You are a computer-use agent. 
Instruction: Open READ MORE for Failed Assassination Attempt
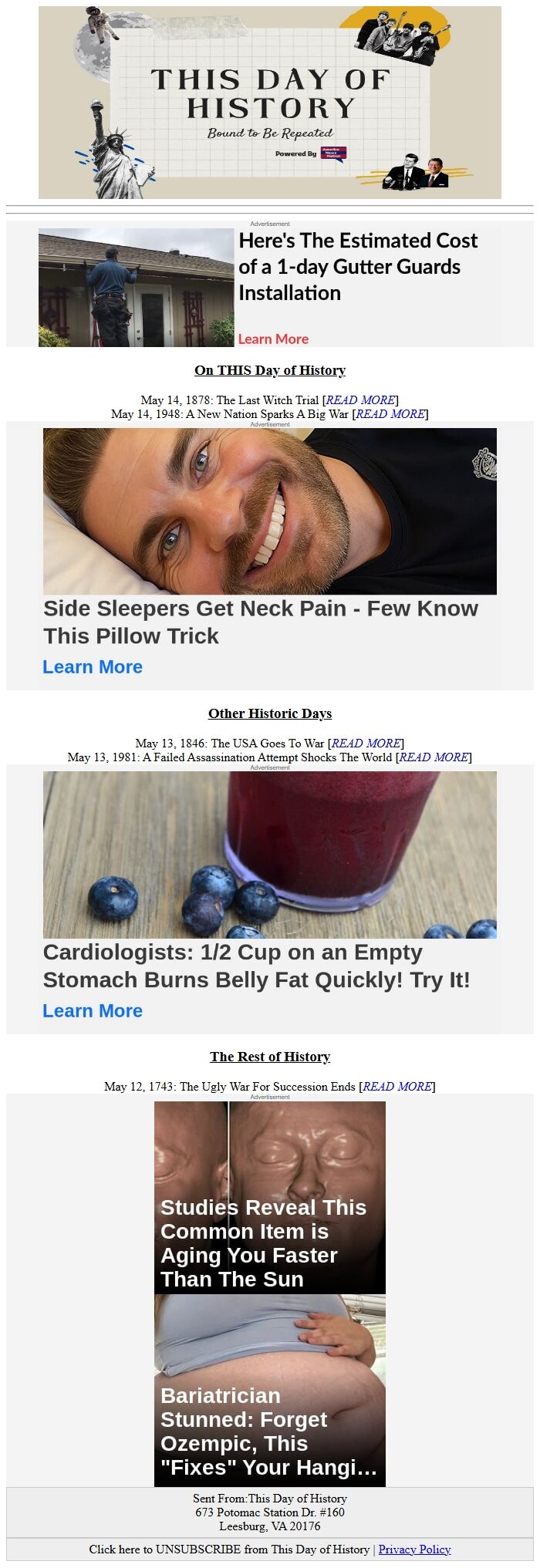click(x=434, y=757)
